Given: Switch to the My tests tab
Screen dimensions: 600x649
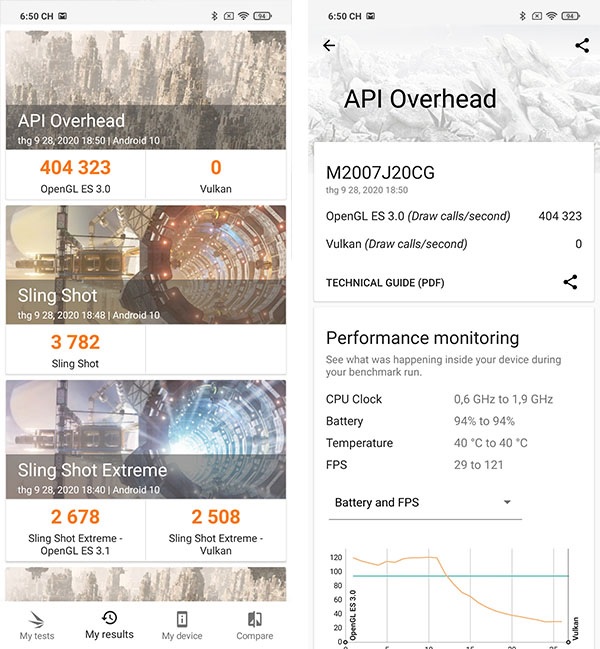Looking at the screenshot, I should tap(37, 625).
